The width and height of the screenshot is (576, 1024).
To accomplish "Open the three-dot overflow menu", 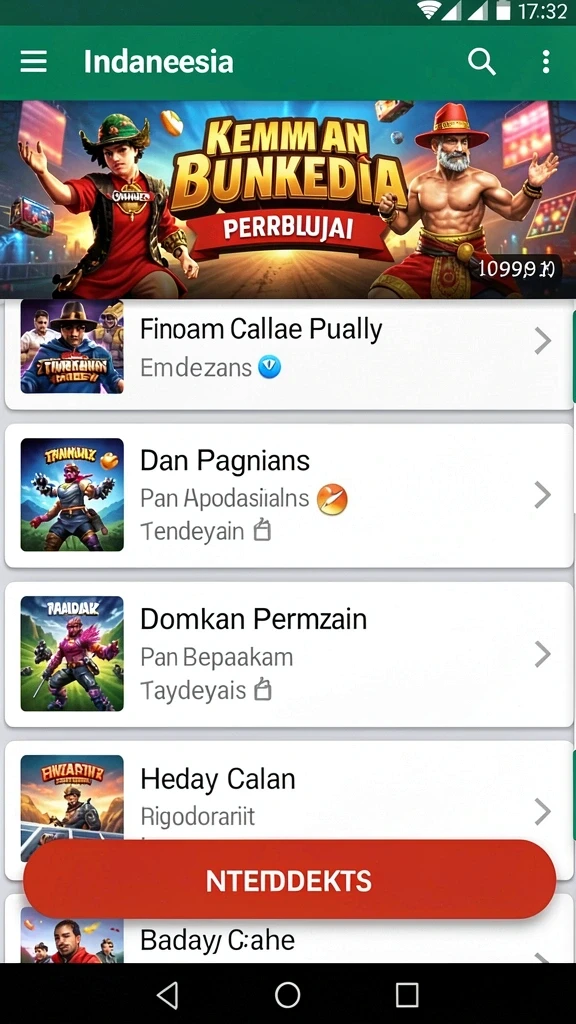I will pos(546,62).
